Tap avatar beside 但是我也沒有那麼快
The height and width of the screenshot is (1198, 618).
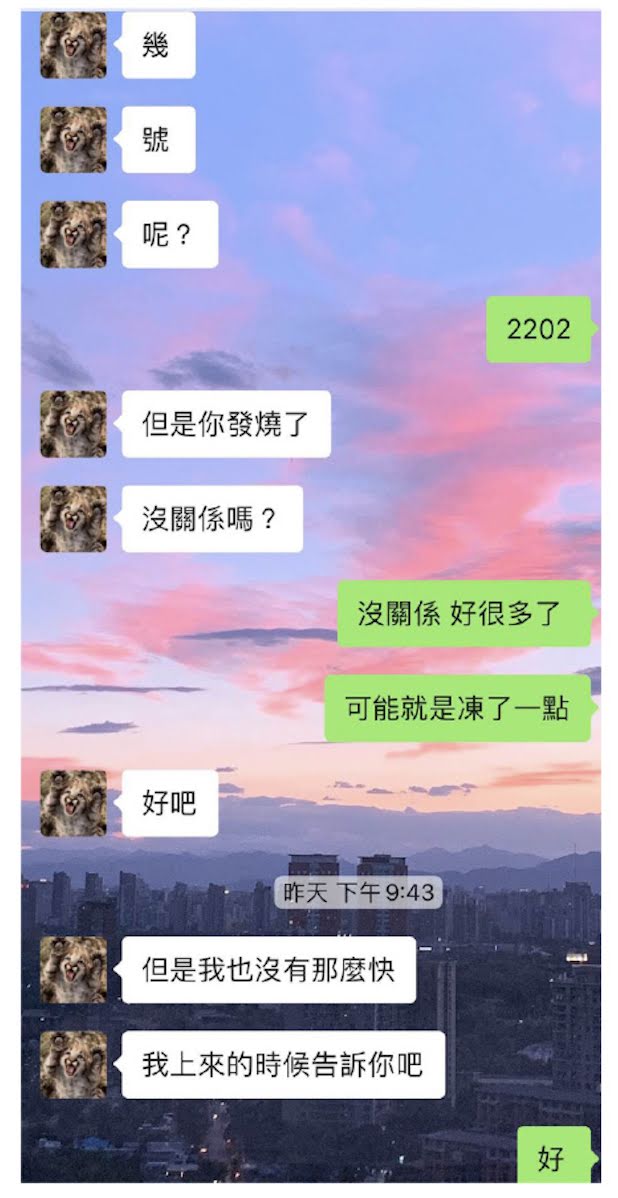coord(73,970)
